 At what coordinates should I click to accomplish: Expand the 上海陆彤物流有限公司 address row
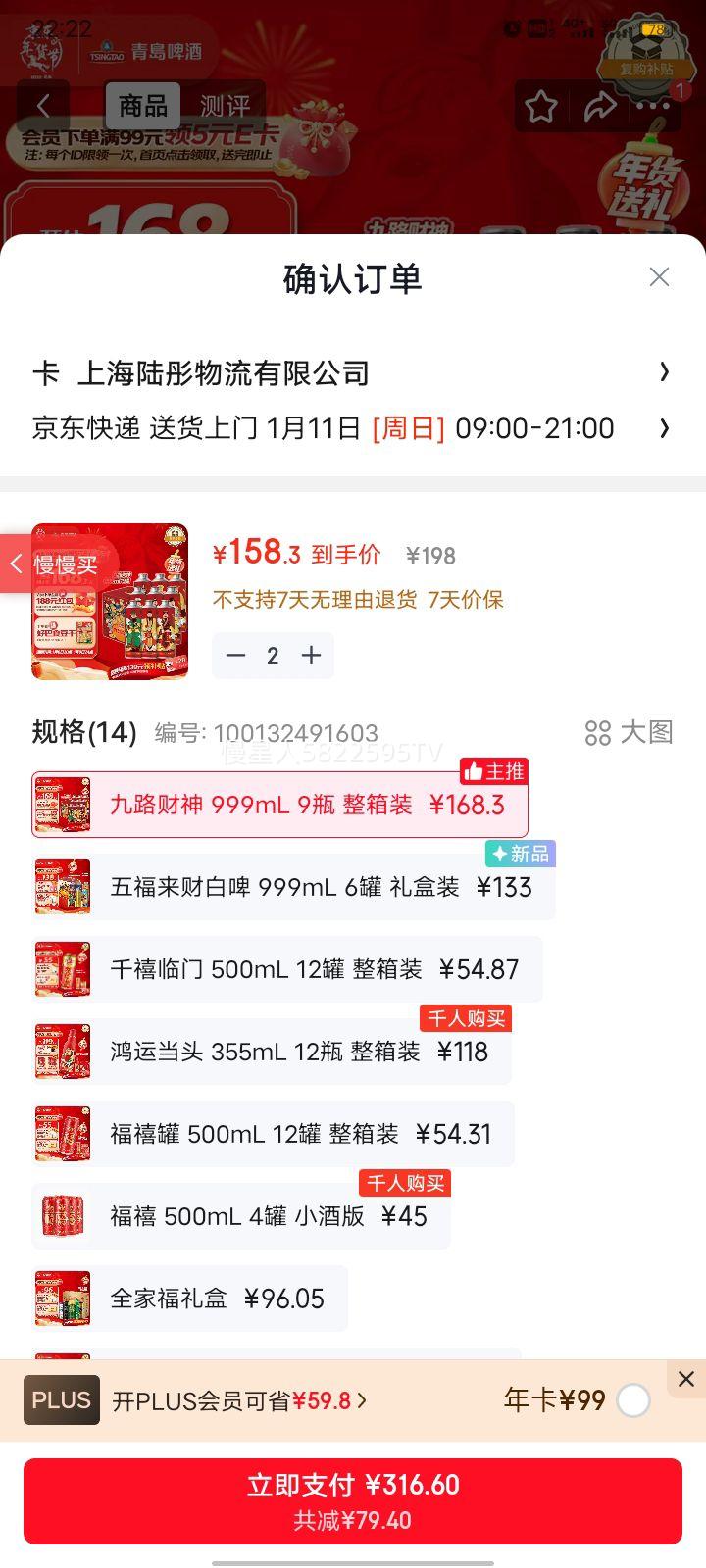353,373
